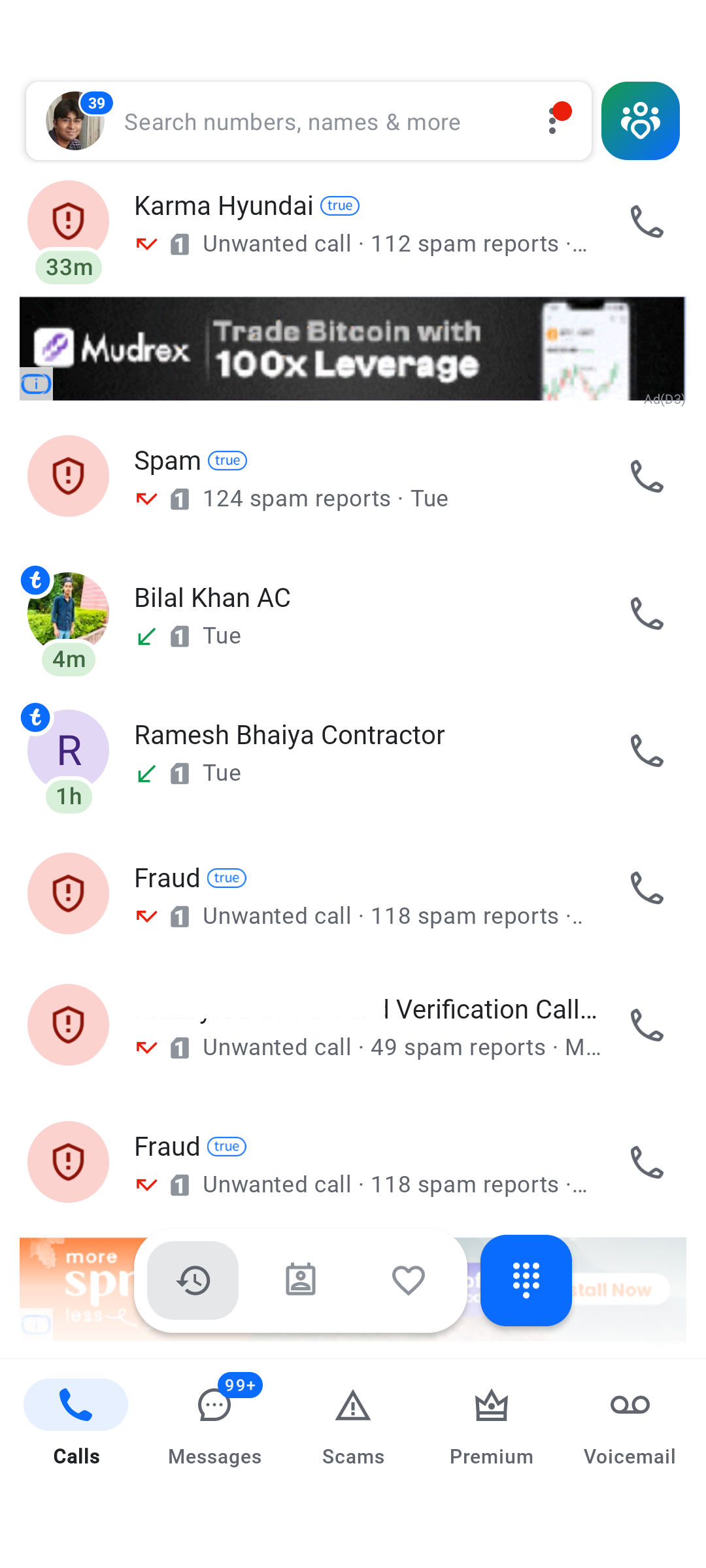
Task: Show contacts list view
Action: tap(301, 1281)
